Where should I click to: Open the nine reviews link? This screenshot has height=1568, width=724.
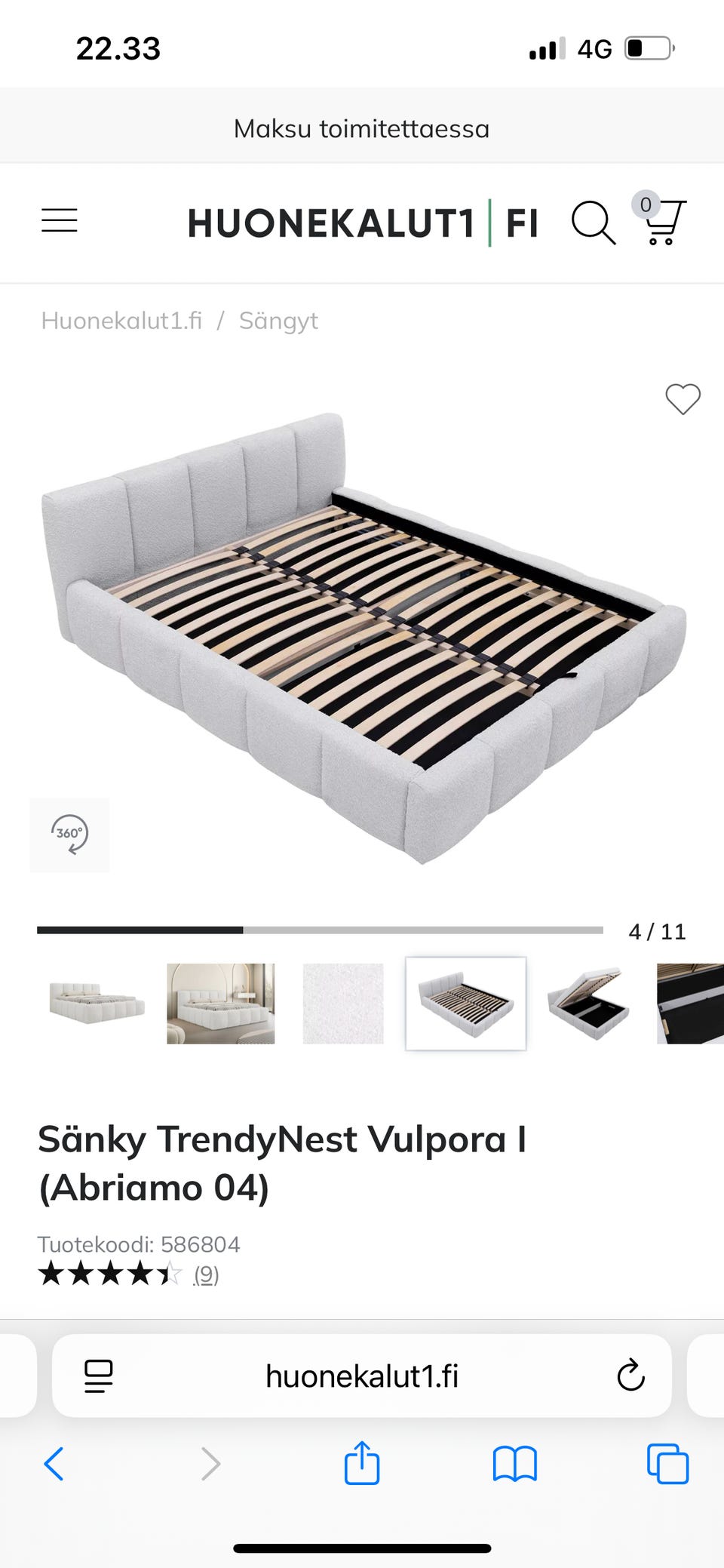[x=206, y=1274]
